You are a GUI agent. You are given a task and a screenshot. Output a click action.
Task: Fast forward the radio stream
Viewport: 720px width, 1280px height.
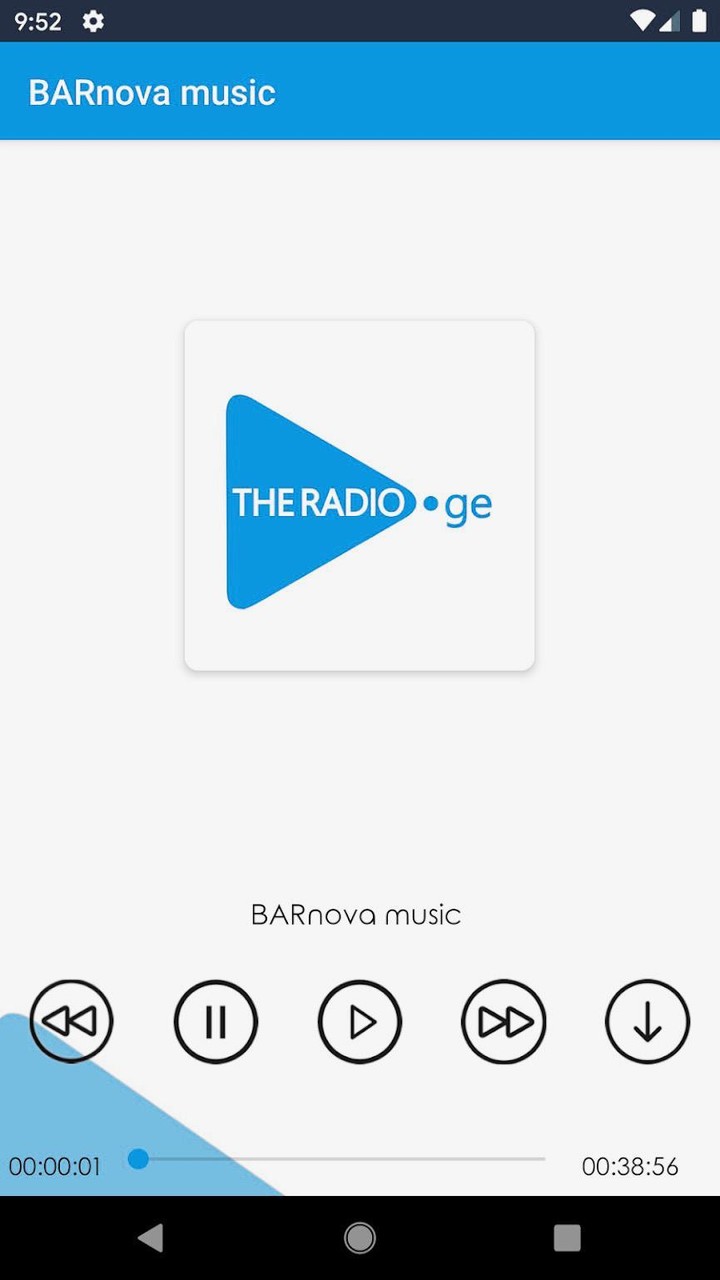504,1022
